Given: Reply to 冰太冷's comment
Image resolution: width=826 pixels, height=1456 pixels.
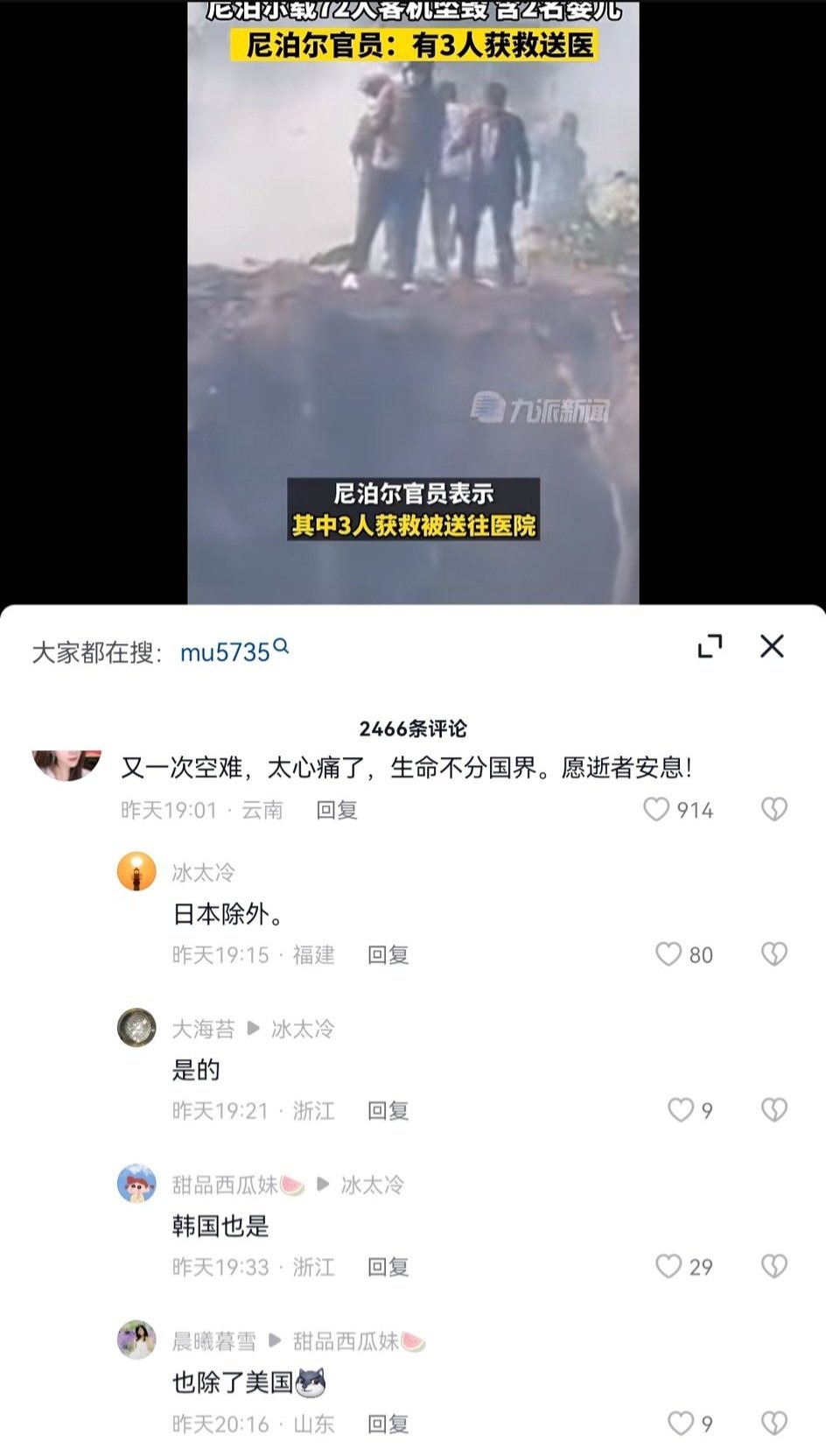Looking at the screenshot, I should 388,954.
